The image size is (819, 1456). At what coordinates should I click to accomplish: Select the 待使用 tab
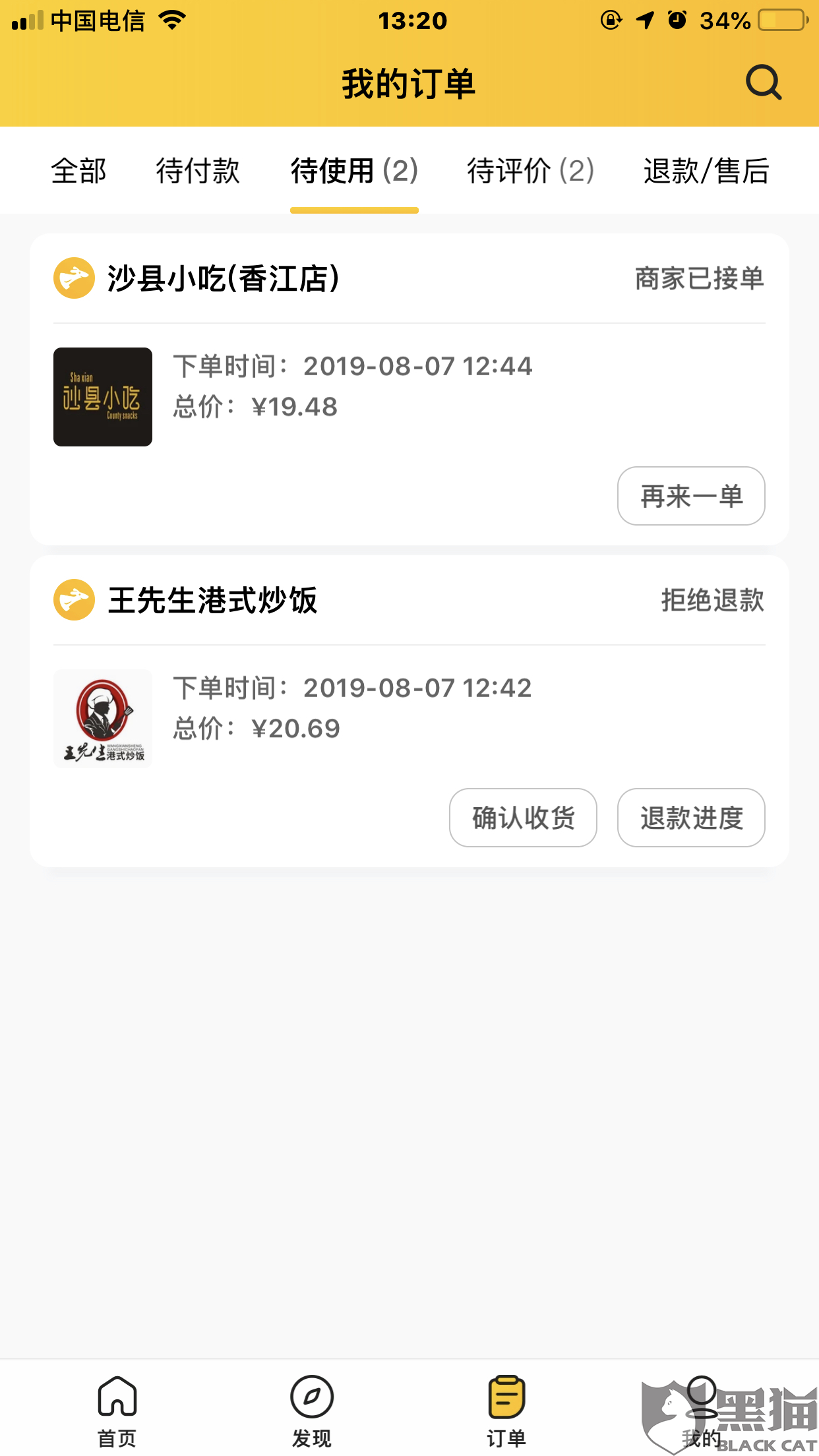354,171
